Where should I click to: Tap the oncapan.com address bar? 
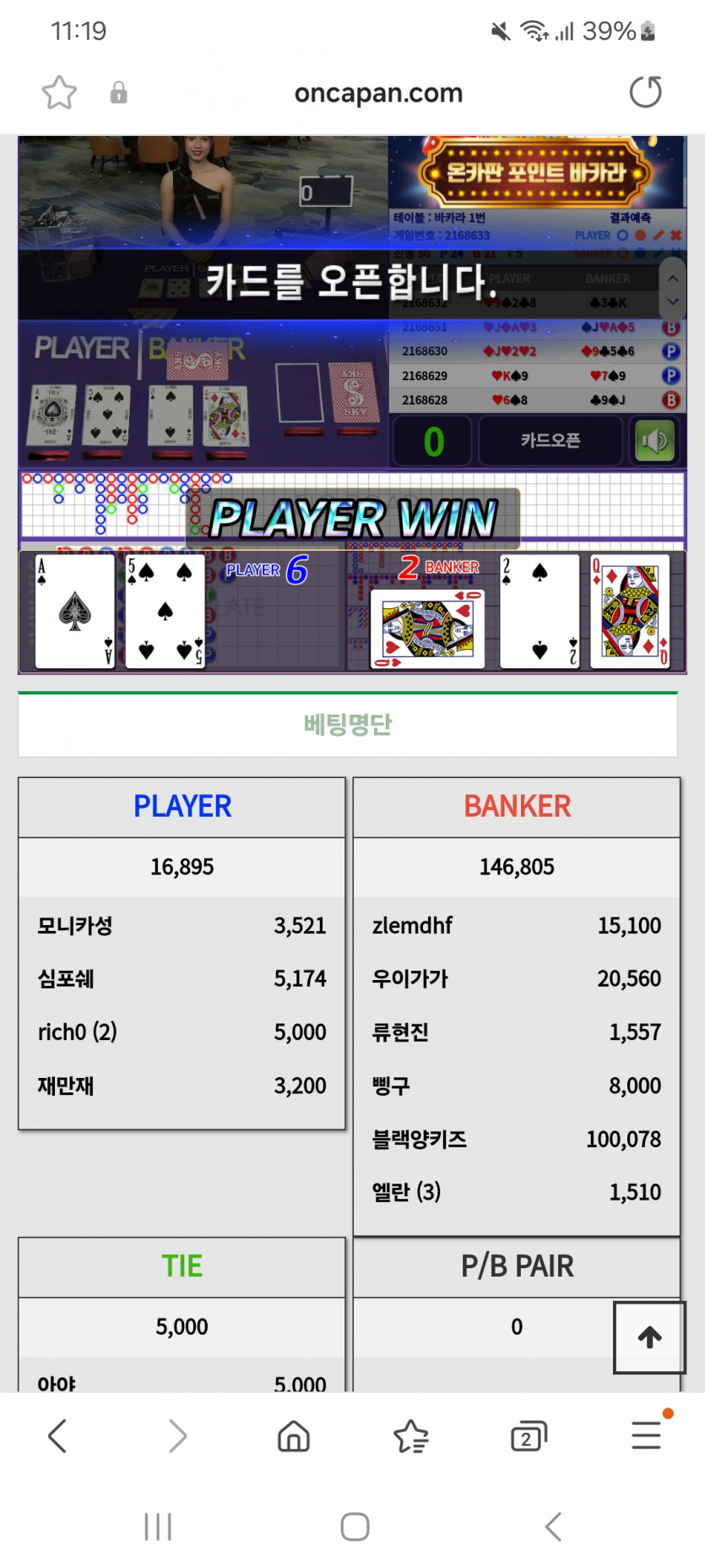(378, 93)
